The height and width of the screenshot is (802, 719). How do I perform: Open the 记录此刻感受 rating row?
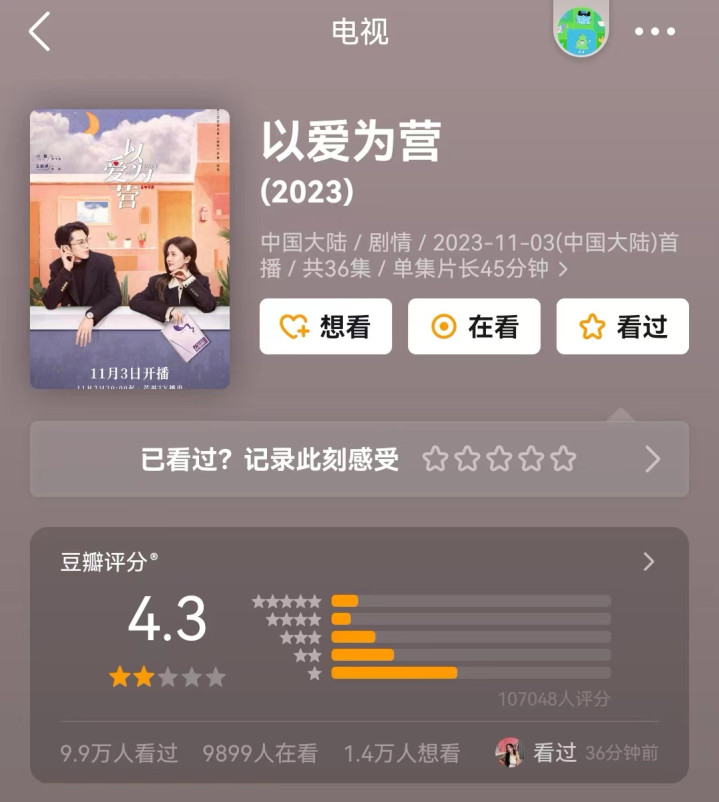click(x=359, y=459)
